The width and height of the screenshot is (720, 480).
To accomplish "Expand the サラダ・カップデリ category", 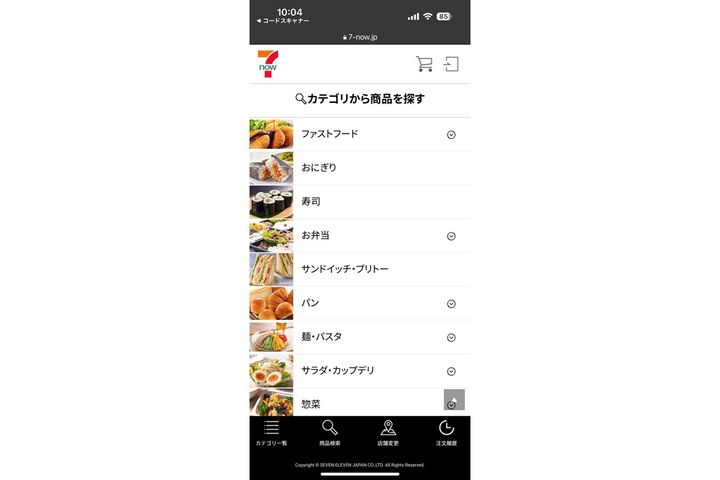I will (451, 371).
